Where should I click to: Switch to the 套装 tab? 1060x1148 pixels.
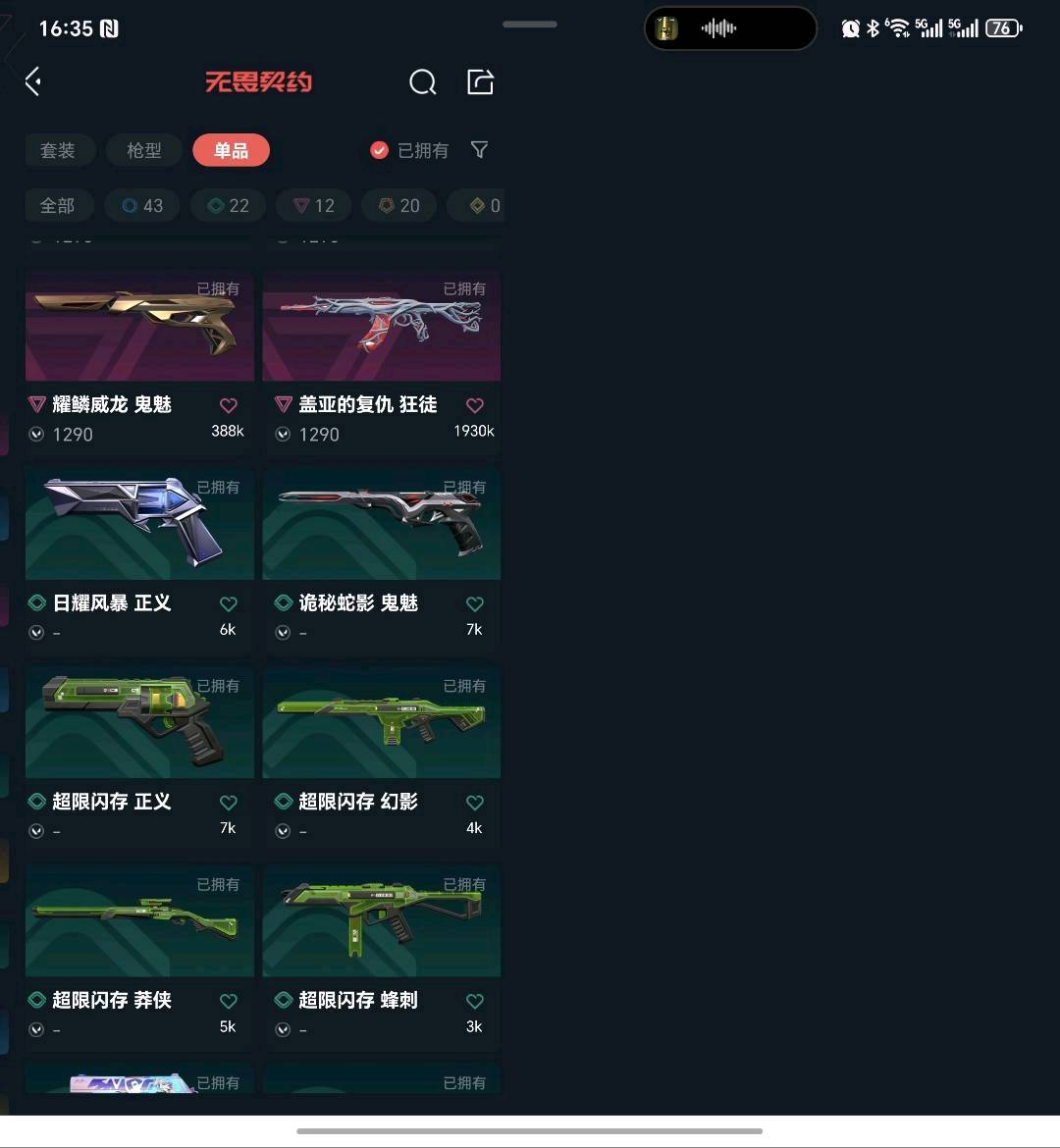pyautogui.click(x=58, y=150)
